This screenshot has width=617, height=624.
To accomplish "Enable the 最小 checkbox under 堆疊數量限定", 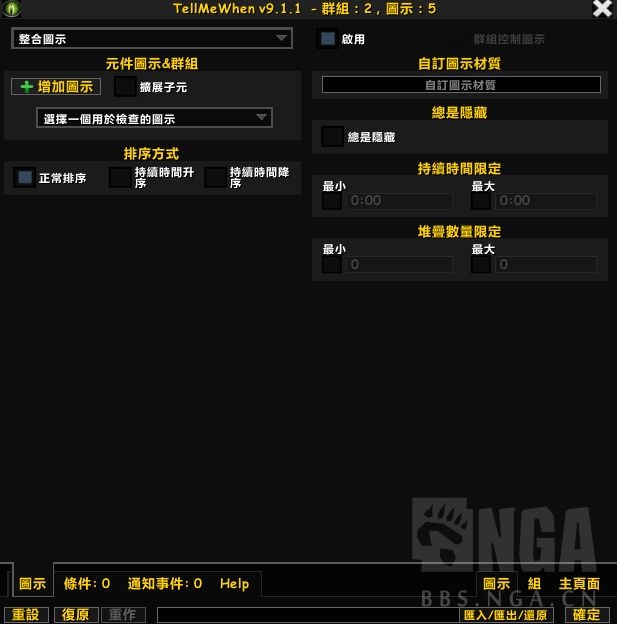I will coord(332,265).
